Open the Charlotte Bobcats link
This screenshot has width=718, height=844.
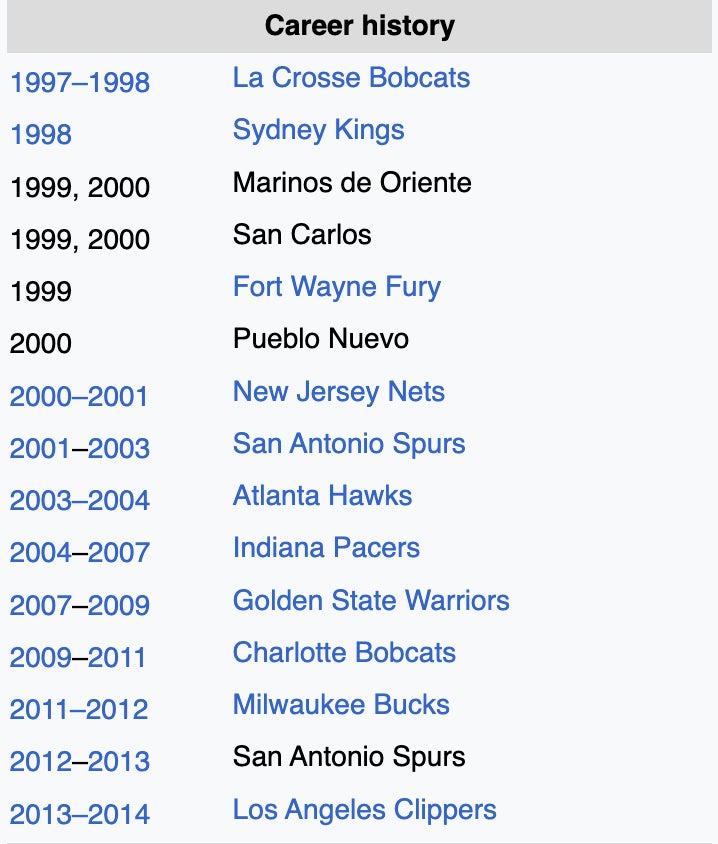[344, 652]
